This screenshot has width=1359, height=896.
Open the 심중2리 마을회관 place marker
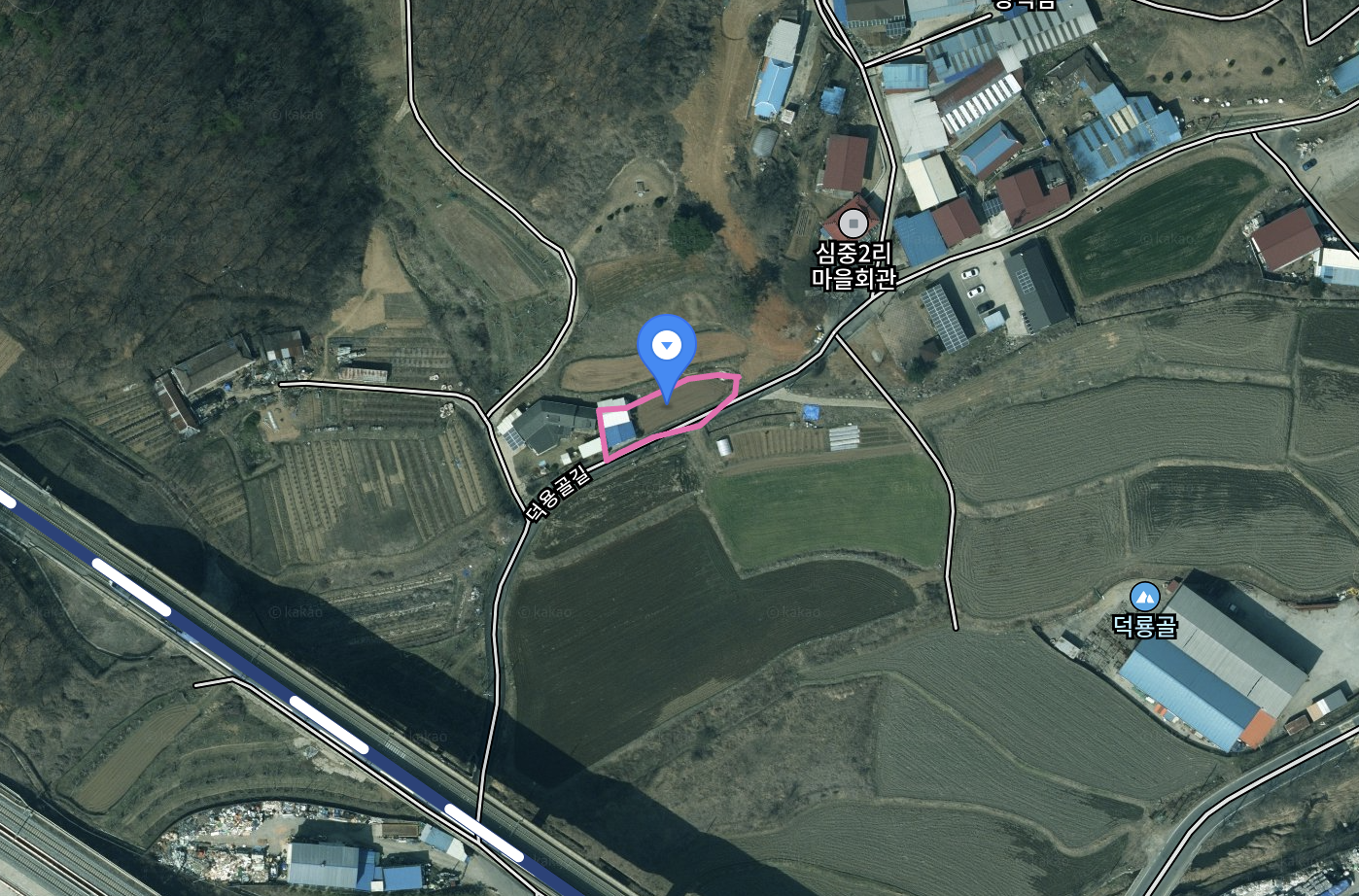pyautogui.click(x=853, y=224)
